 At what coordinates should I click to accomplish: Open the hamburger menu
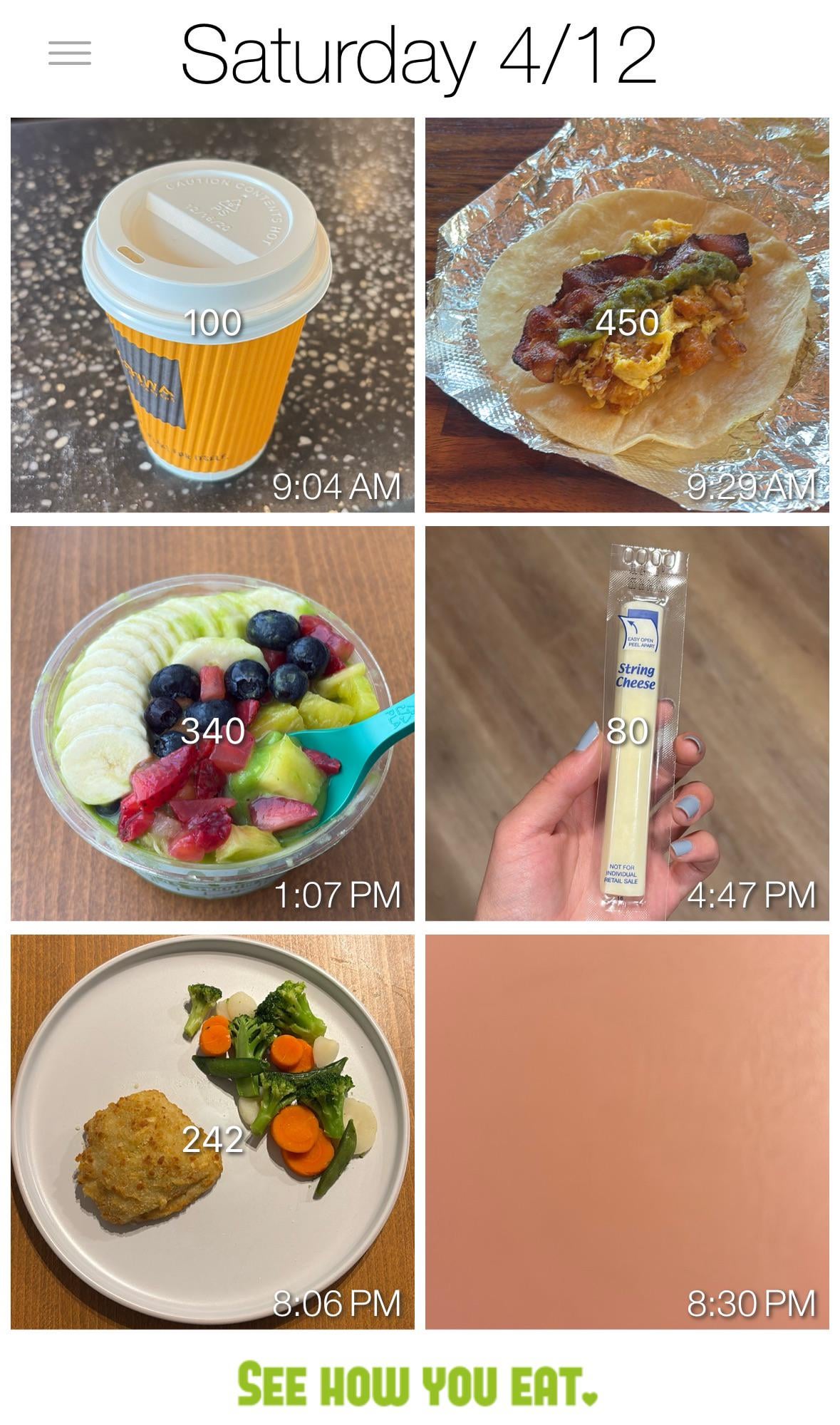click(70, 53)
